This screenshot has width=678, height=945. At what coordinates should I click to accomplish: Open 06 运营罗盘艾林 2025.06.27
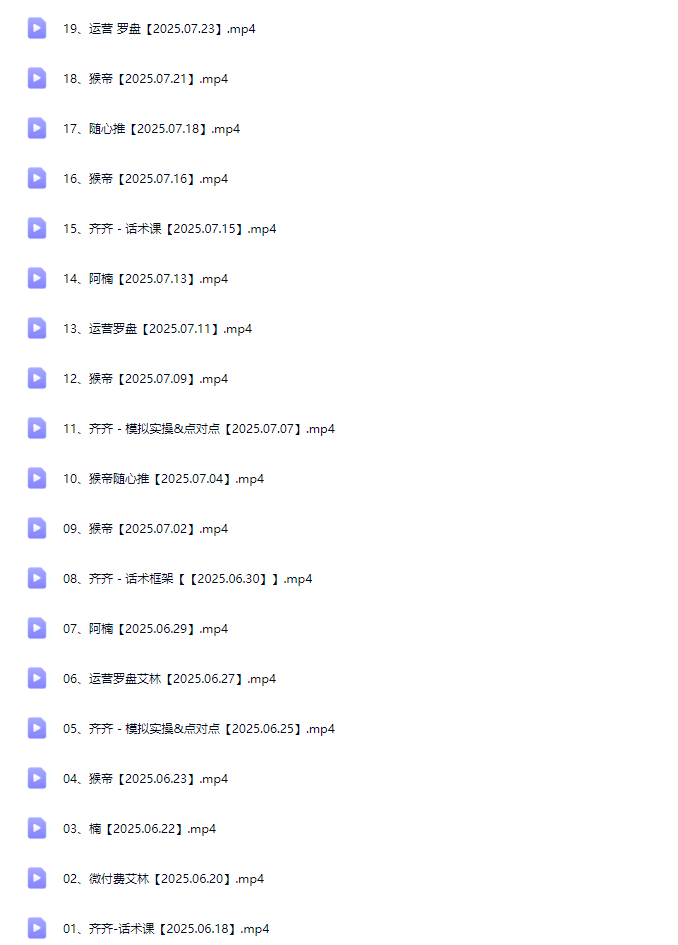tap(169, 679)
